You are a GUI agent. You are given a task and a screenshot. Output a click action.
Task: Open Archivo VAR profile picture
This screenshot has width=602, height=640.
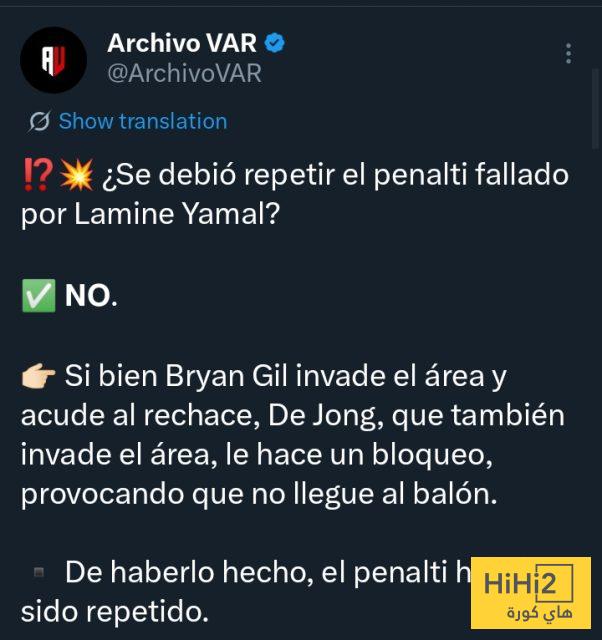pos(54,60)
